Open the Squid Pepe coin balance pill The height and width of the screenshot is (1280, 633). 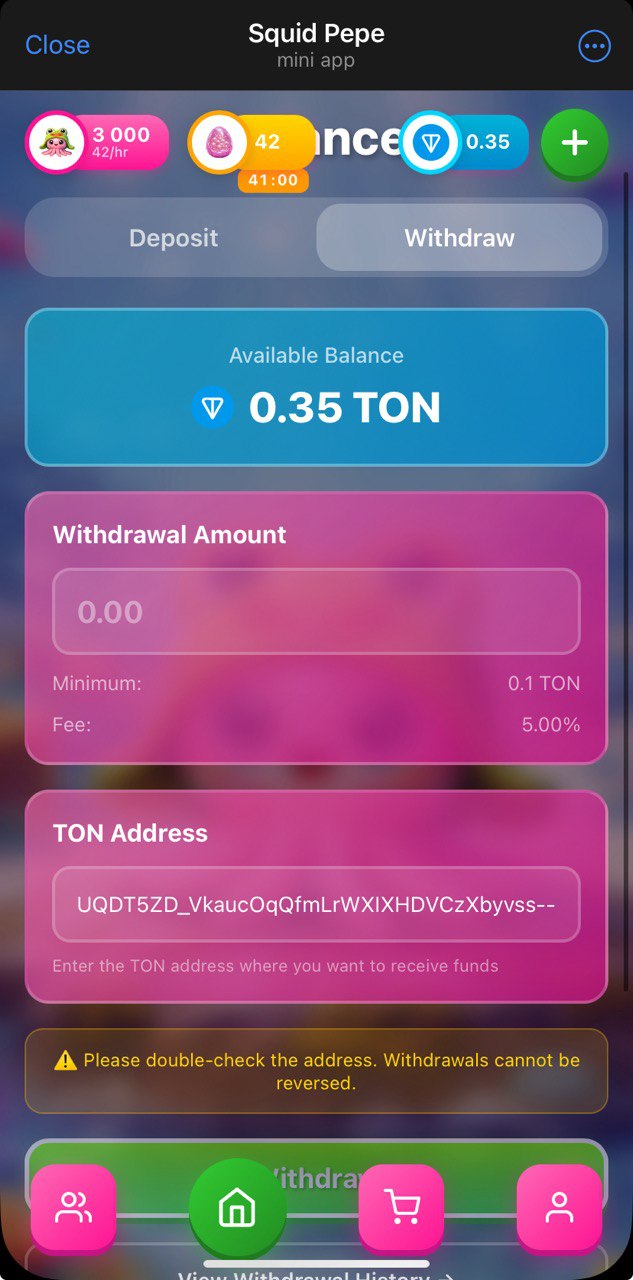click(x=97, y=142)
